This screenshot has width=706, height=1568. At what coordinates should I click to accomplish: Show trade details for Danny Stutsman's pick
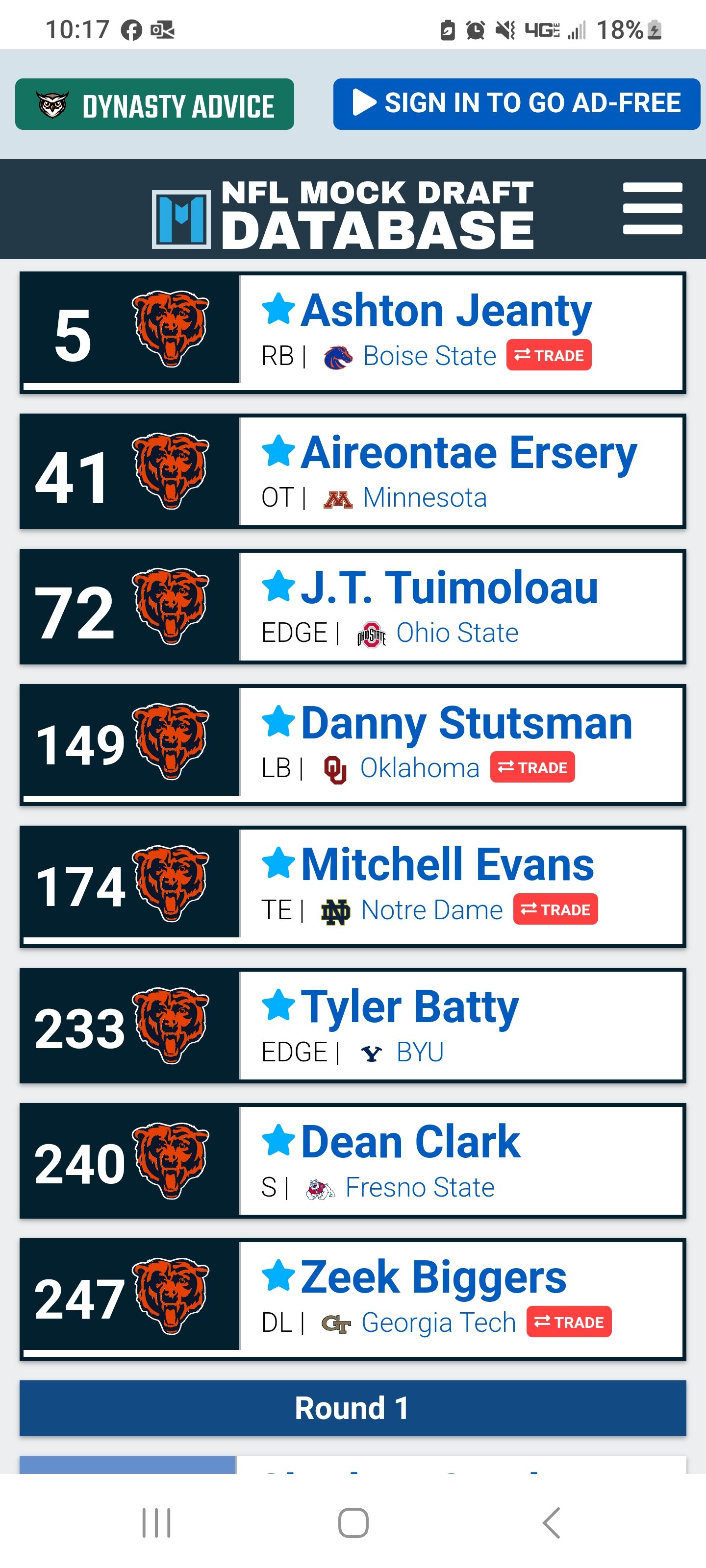532,767
